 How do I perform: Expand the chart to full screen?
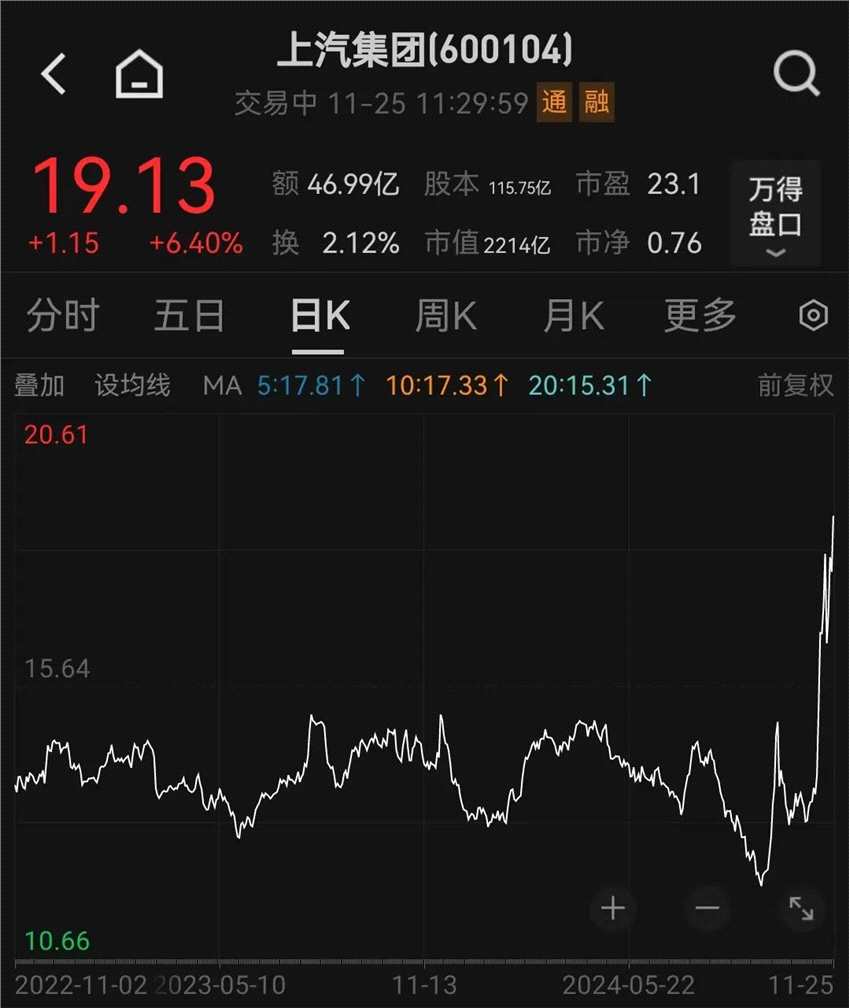[x=801, y=908]
